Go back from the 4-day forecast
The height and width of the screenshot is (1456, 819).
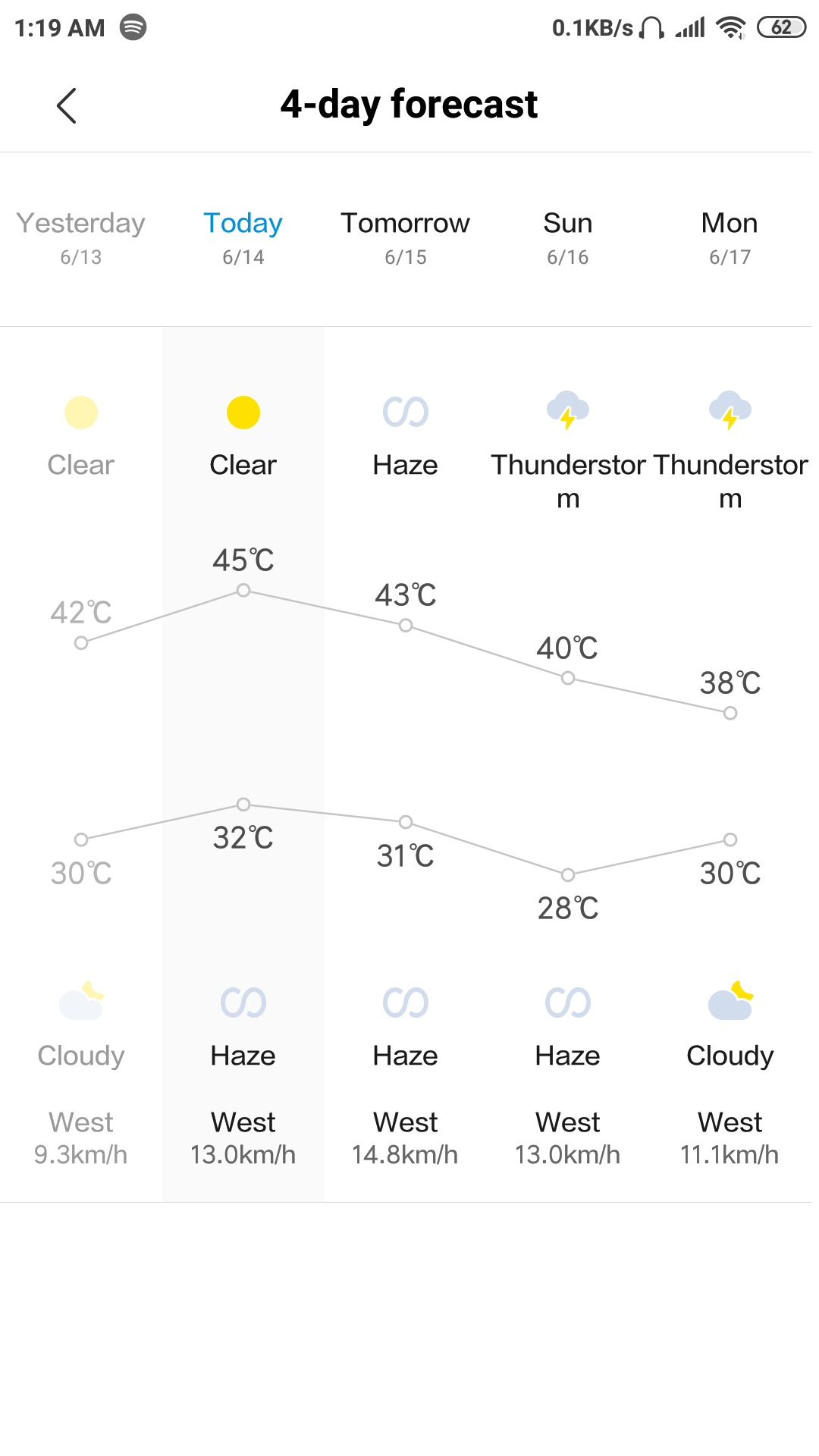pos(67,105)
